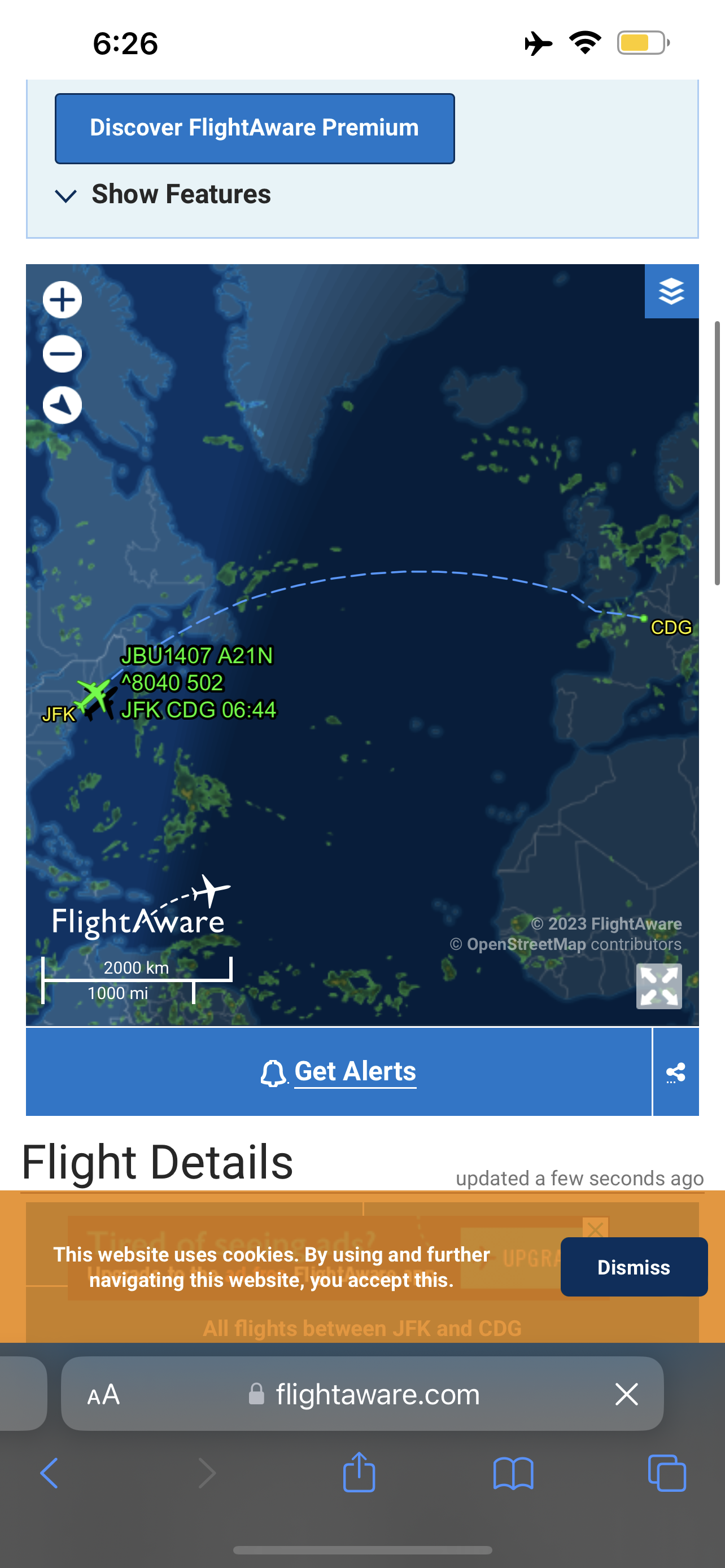Show open Safari tabs
Image resolution: width=725 pixels, height=1568 pixels.
pyautogui.click(x=667, y=1474)
